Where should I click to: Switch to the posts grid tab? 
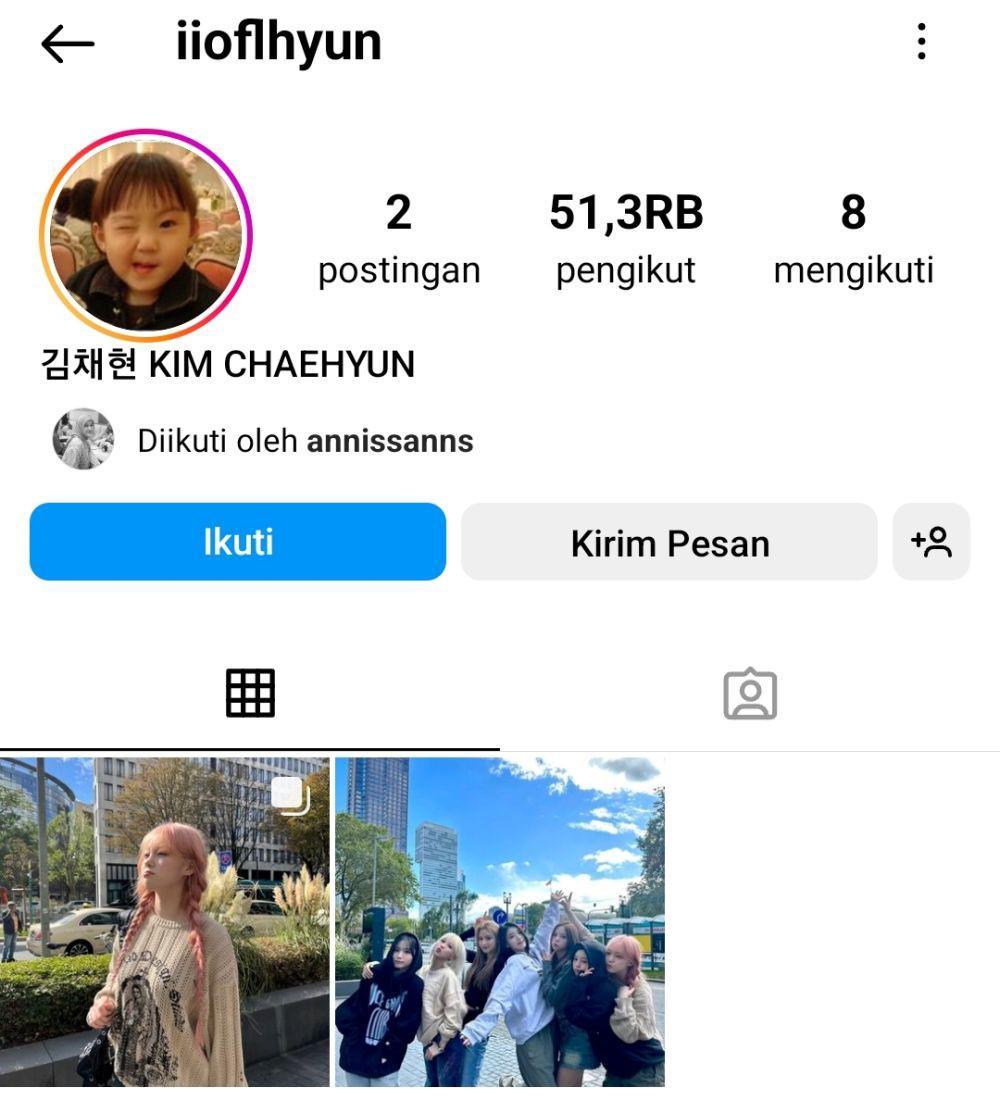[x=250, y=693]
